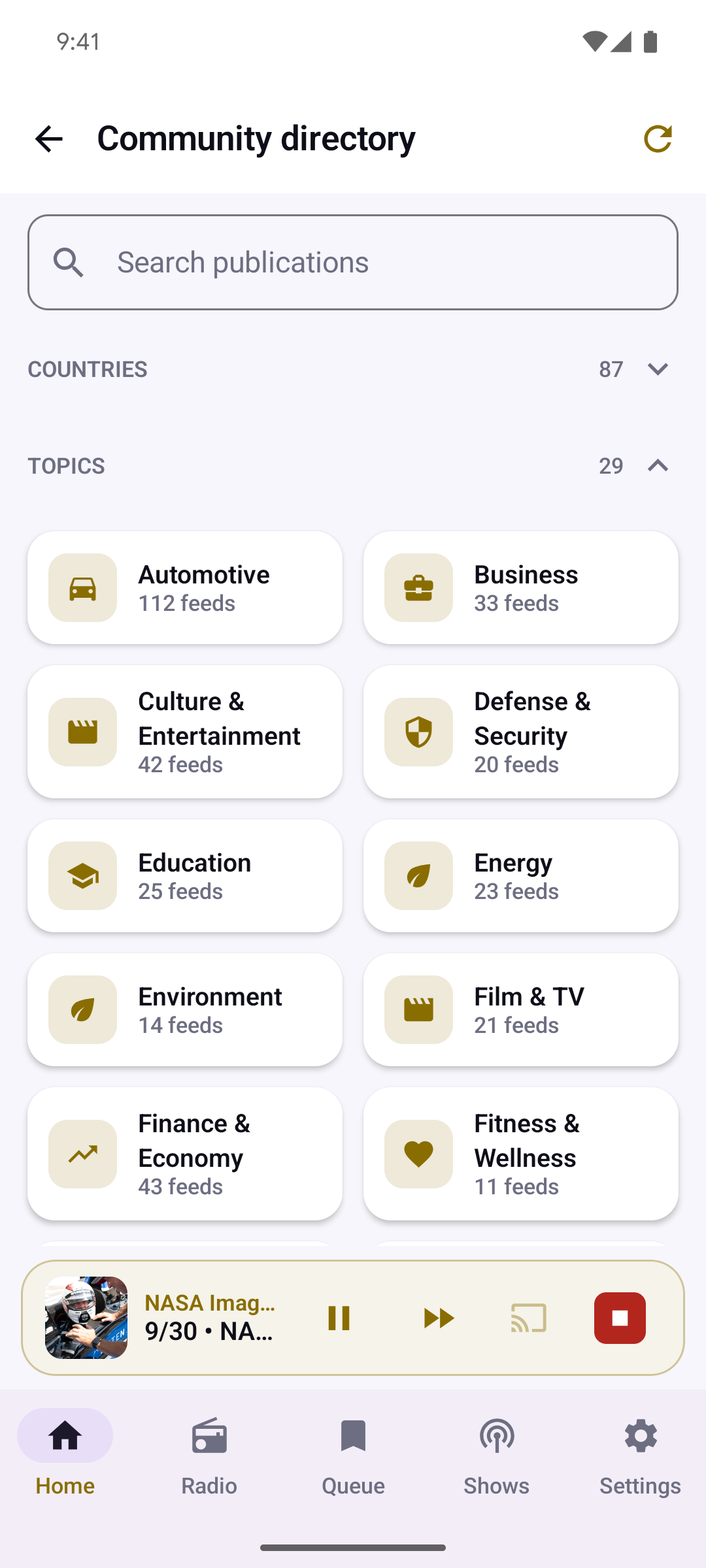Open Fitness & Wellness feeds
The image size is (706, 1568).
pyautogui.click(x=521, y=1154)
